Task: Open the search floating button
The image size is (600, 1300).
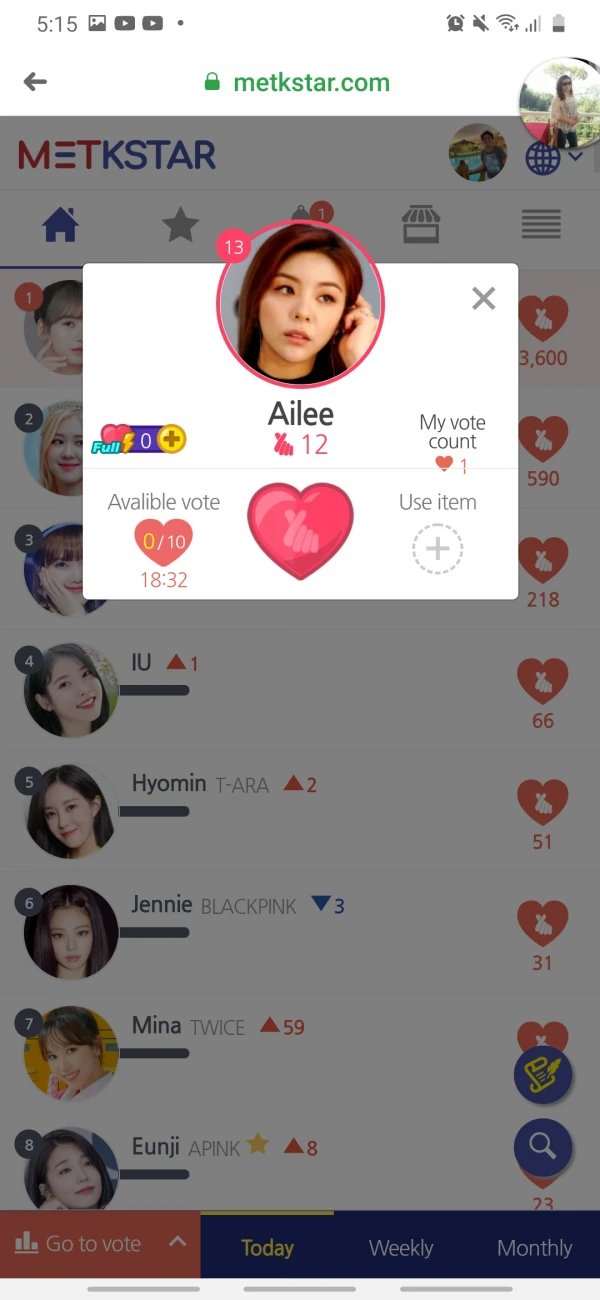Action: [x=543, y=1146]
